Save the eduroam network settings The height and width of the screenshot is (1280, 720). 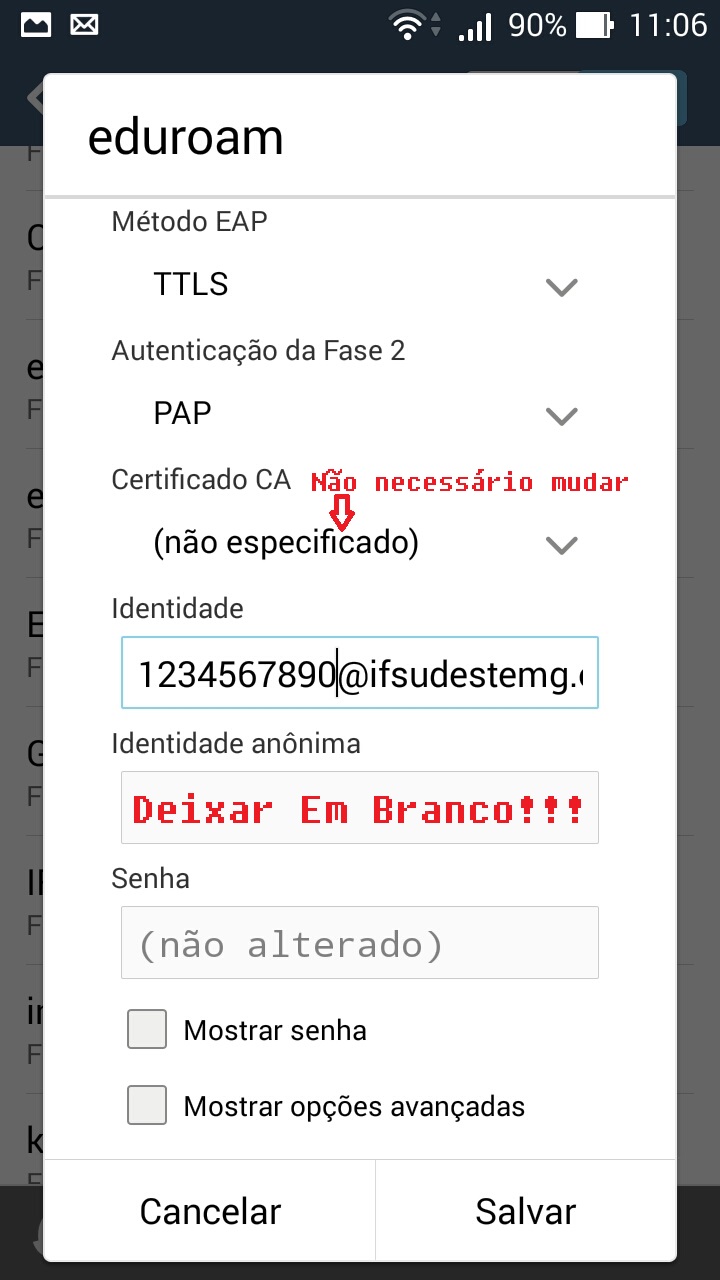(x=526, y=1211)
